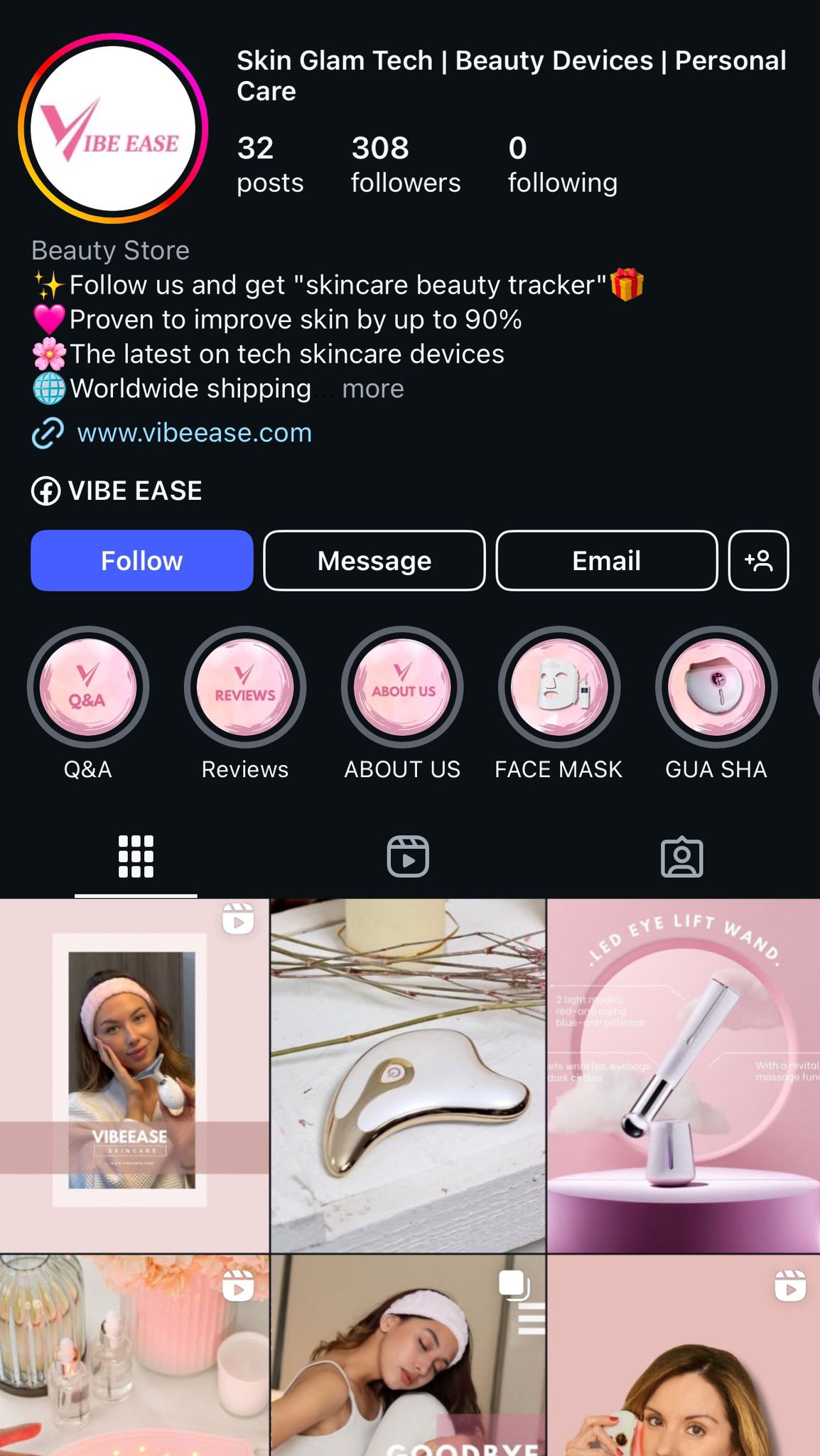The image size is (820, 1456).
Task: Open the LED Eye Lift Wand post
Action: [684, 1075]
